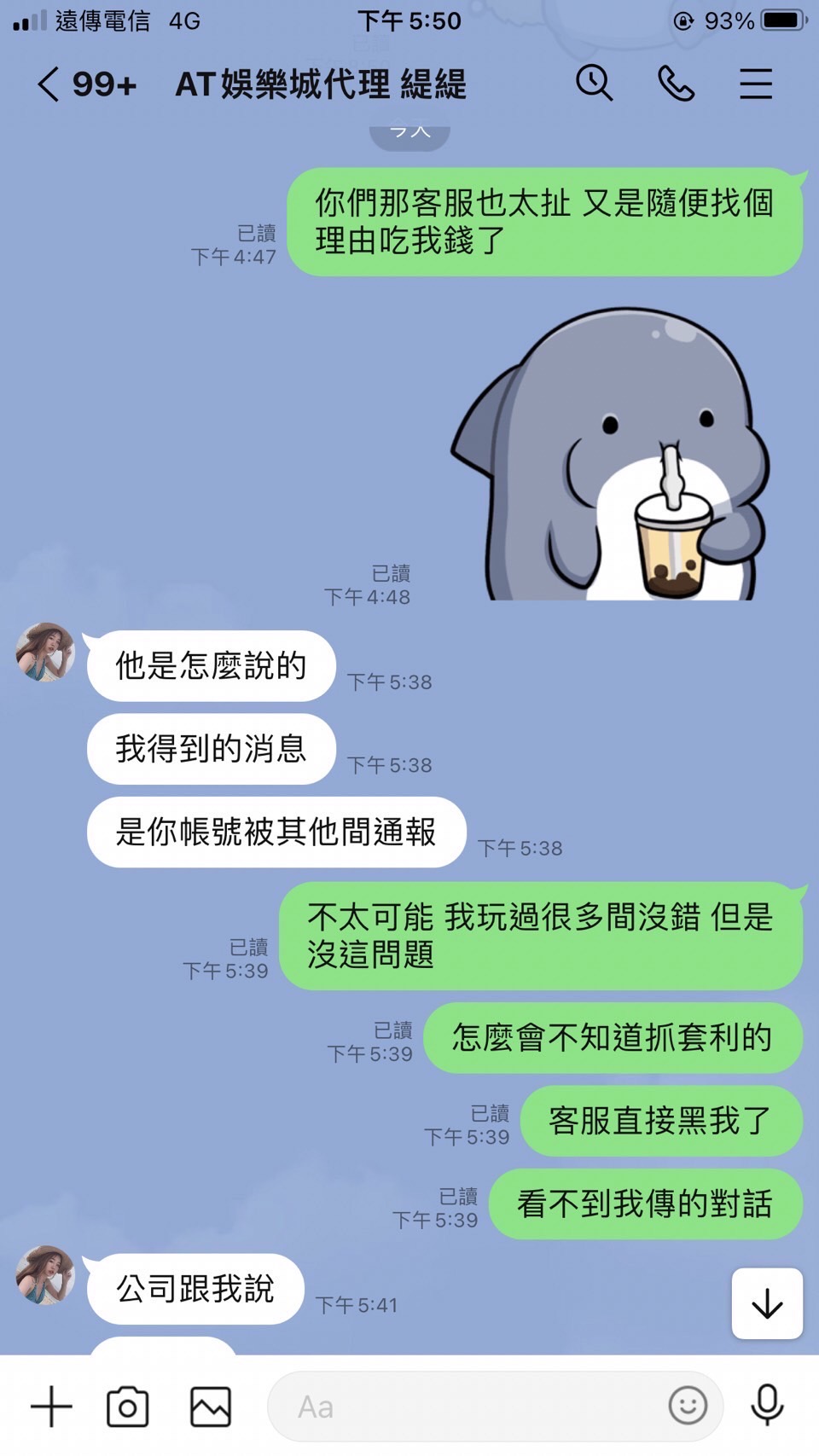The image size is (819, 1456).
Task: Tap the shark bubble tea sticker
Action: (x=611, y=456)
